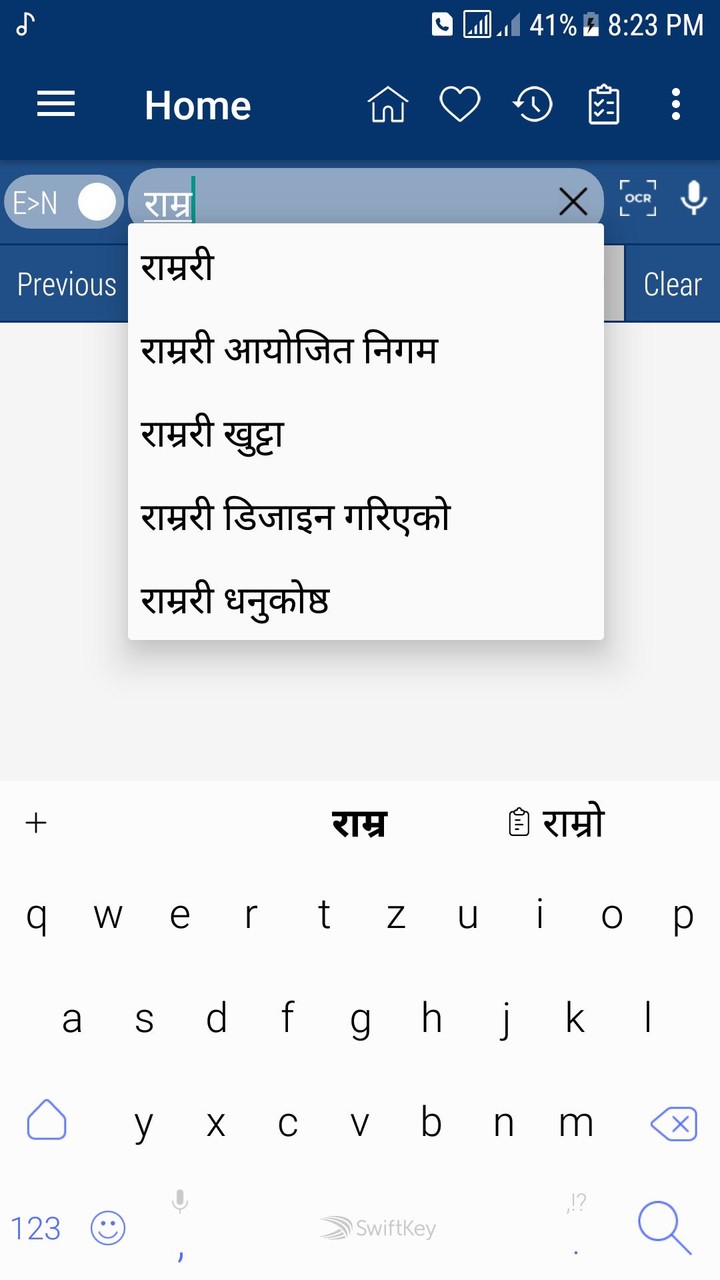Clear search text with the X icon
This screenshot has width=720, height=1280.
coord(573,202)
